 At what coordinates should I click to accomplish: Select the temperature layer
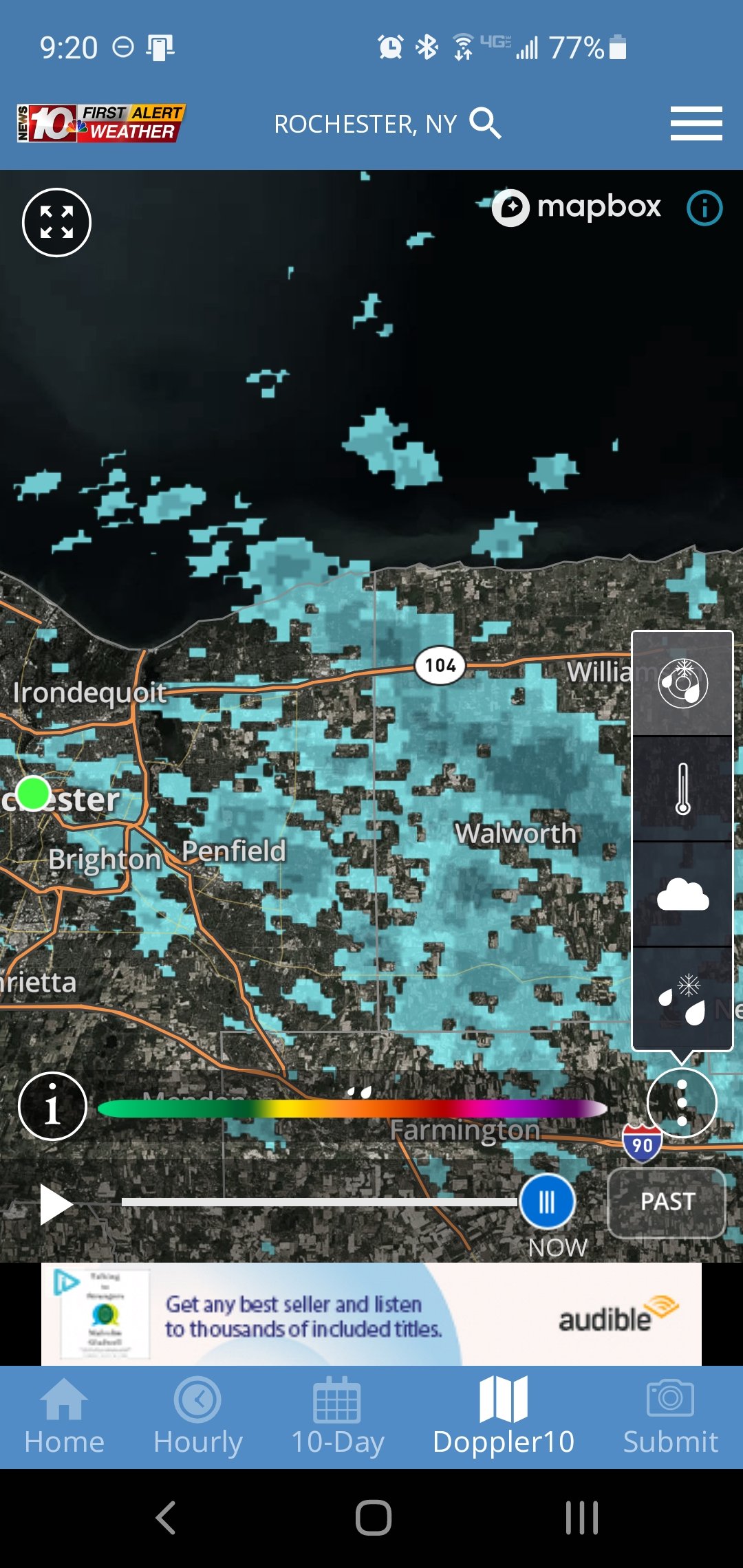pos(682,789)
